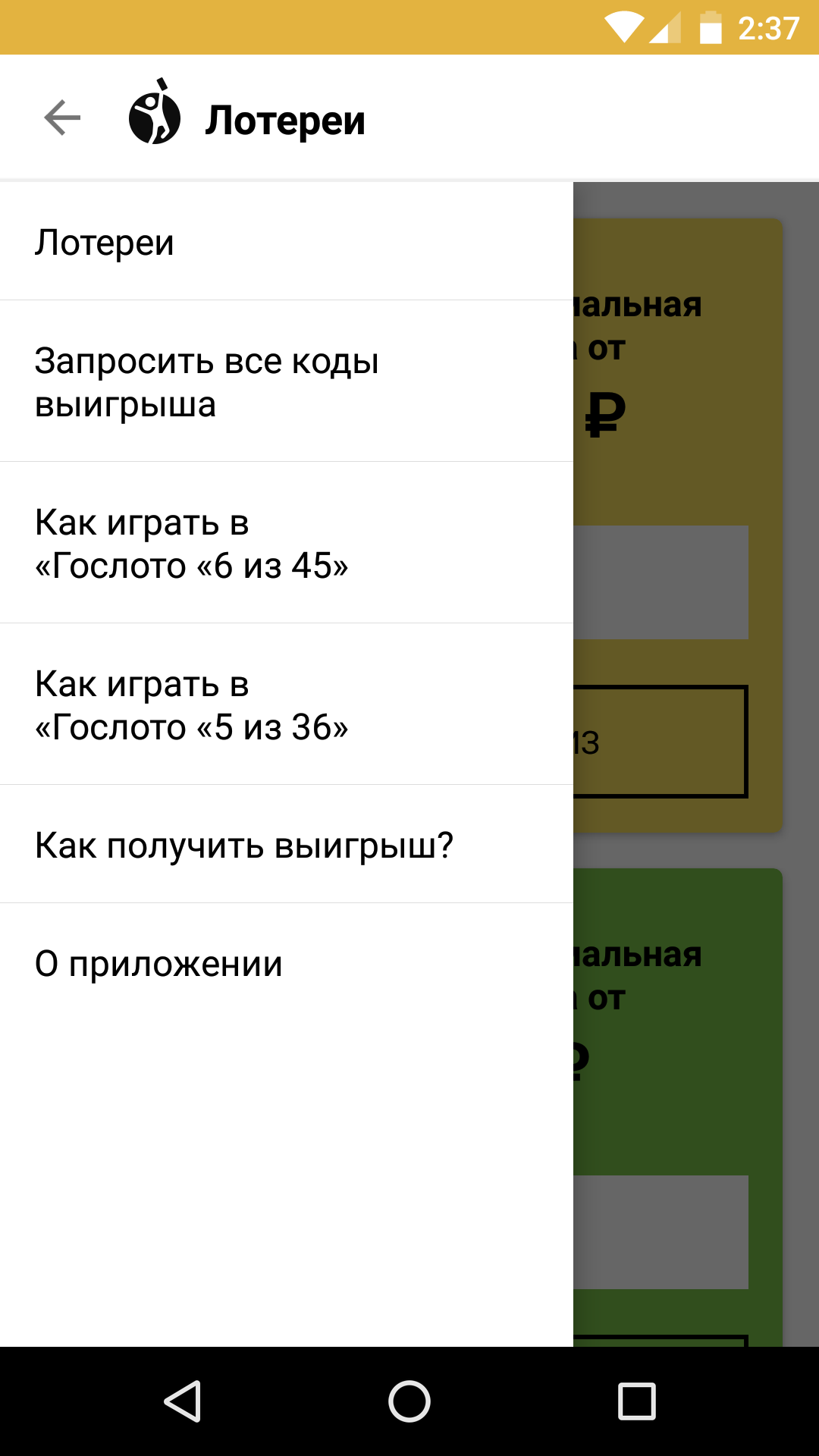This screenshot has height=1456, width=819.
Task: Open О приложении
Action: [286, 964]
